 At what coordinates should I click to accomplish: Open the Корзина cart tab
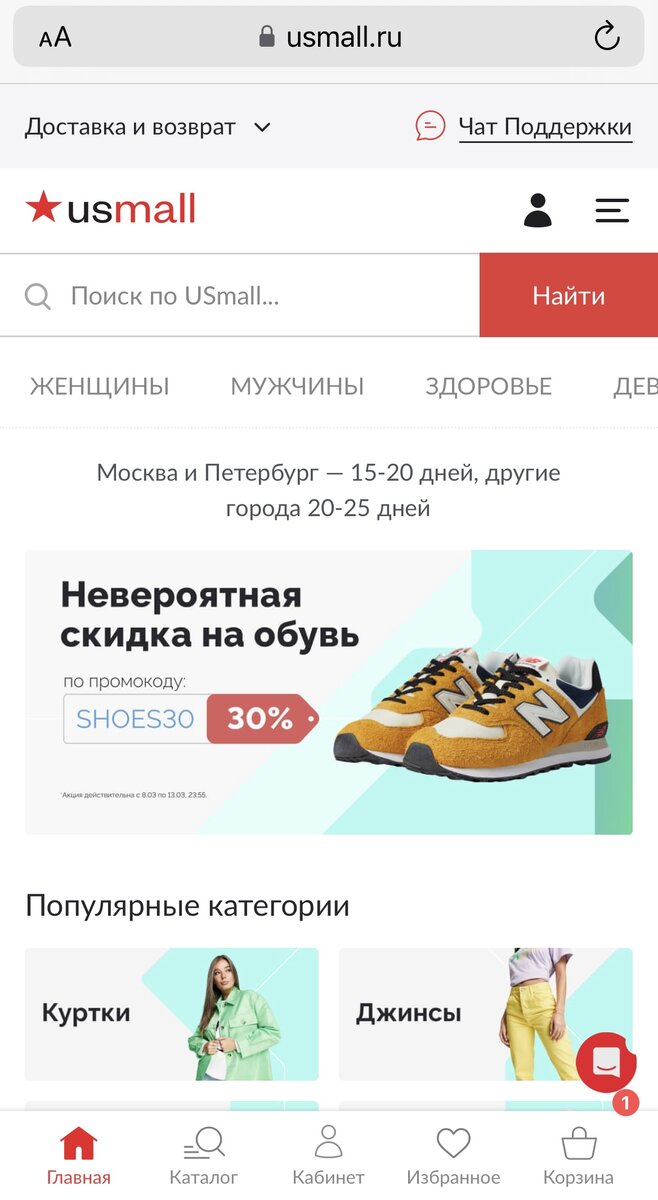pos(578,1156)
